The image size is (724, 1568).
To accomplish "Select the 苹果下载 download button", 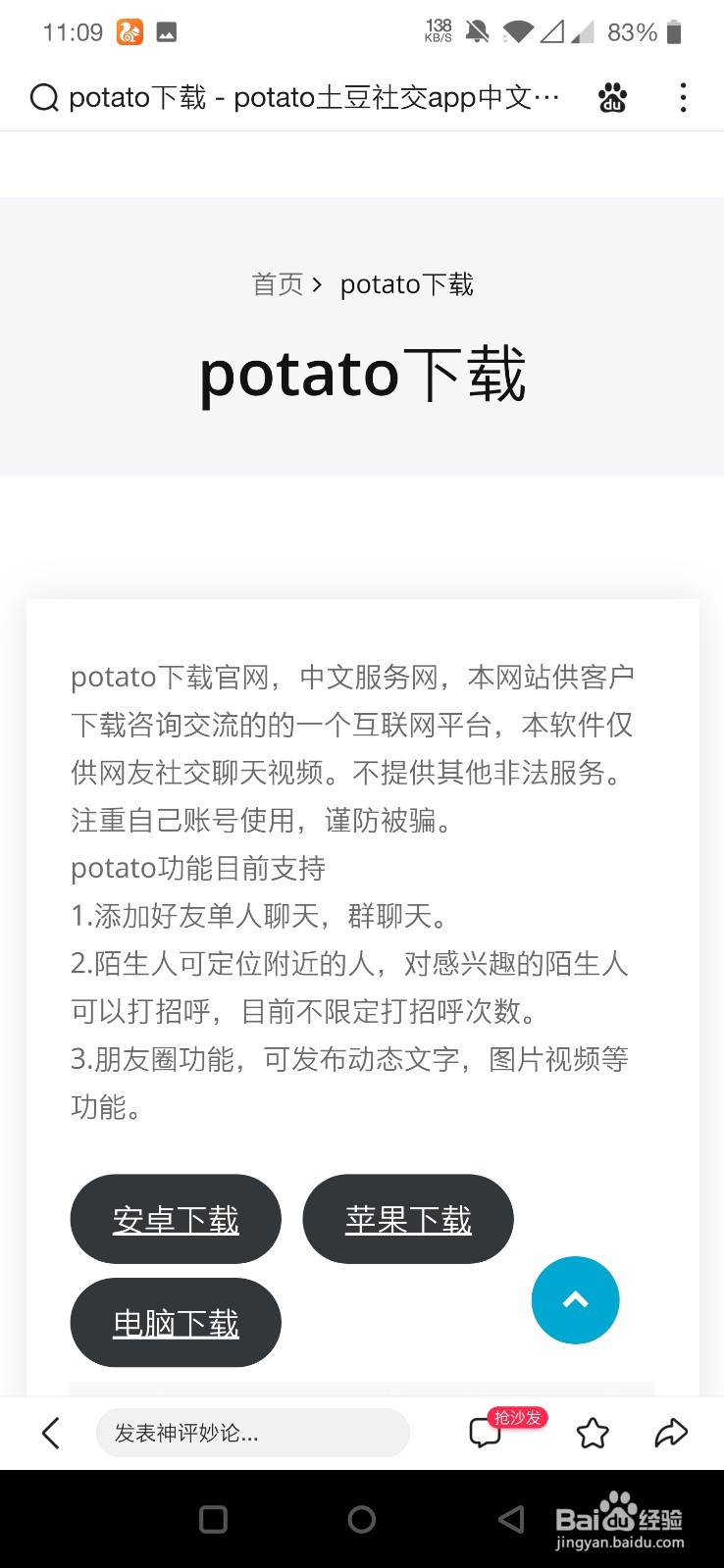I will [x=408, y=1219].
